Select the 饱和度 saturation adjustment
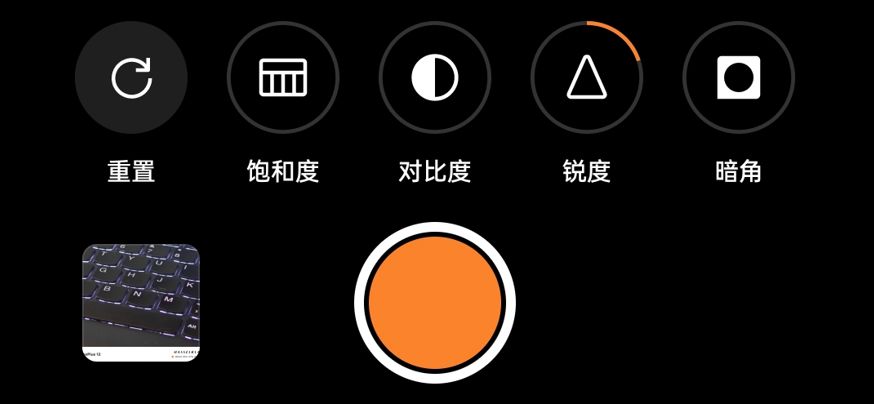 283,78
